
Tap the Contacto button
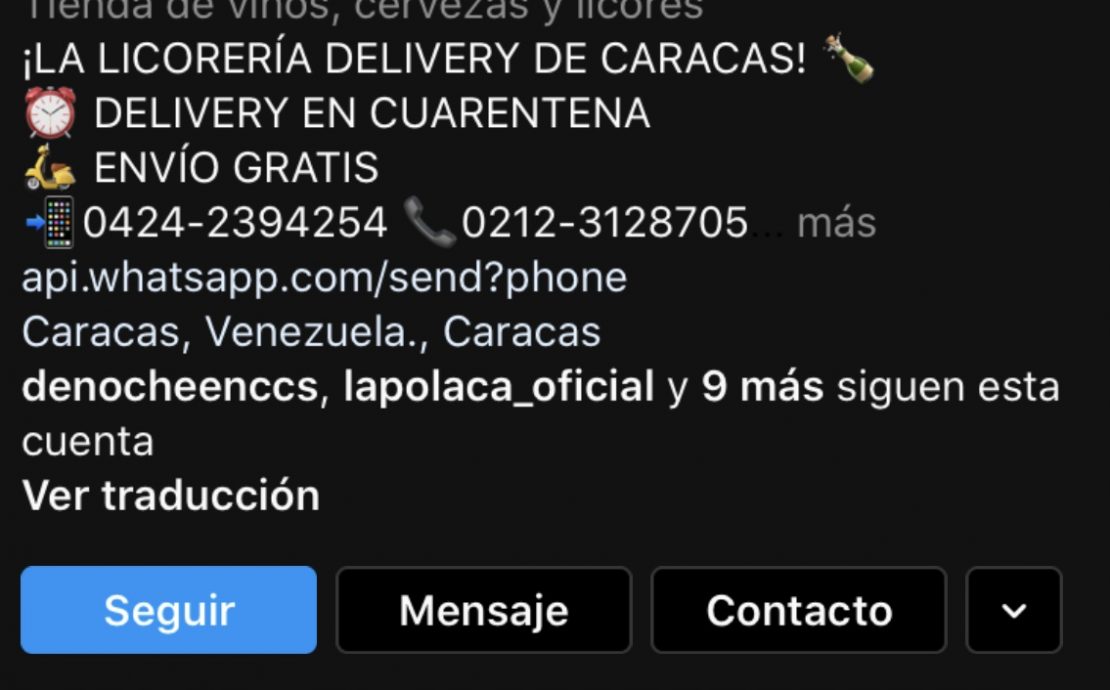point(799,609)
